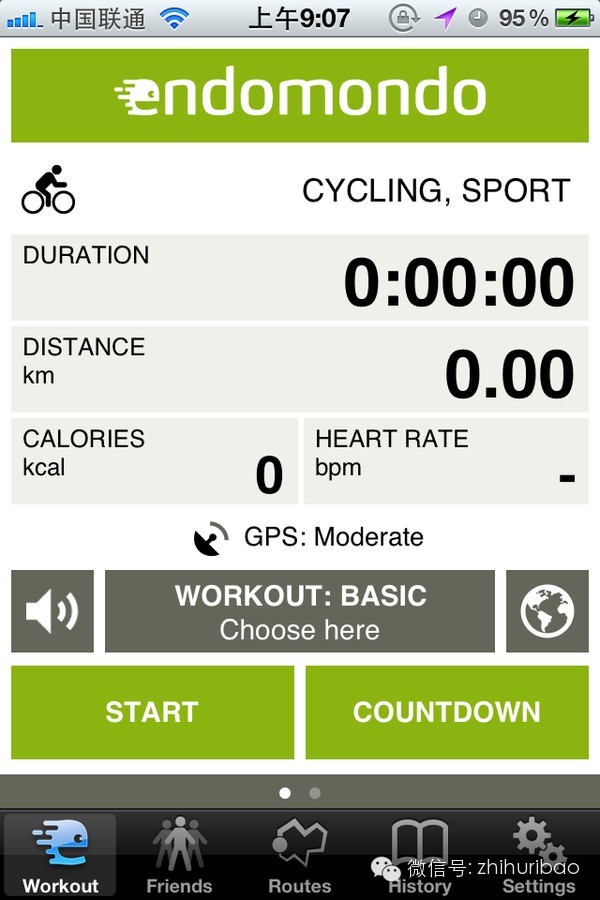Image resolution: width=600 pixels, height=900 pixels.
Task: Switch to the Friends tab
Action: point(179,856)
